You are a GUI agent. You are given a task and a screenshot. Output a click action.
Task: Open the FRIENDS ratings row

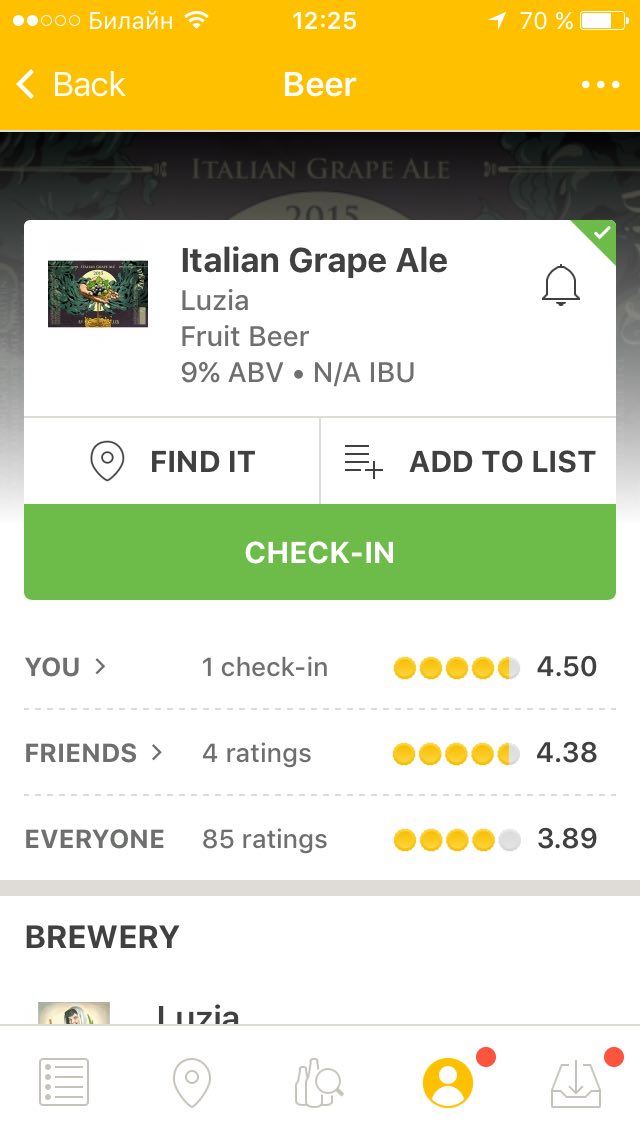[x=320, y=753]
